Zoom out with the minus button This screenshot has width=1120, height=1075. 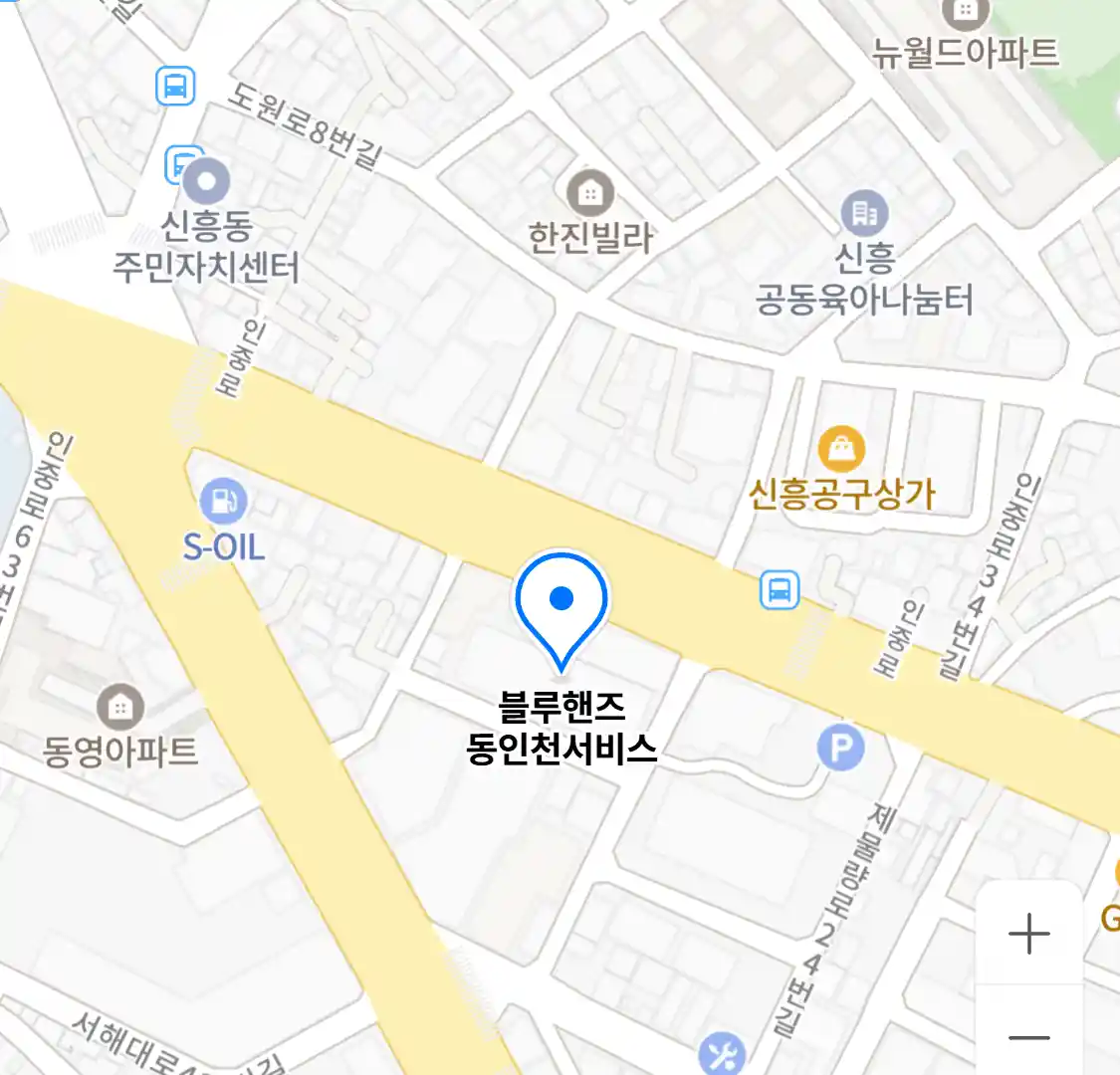click(x=1028, y=1037)
